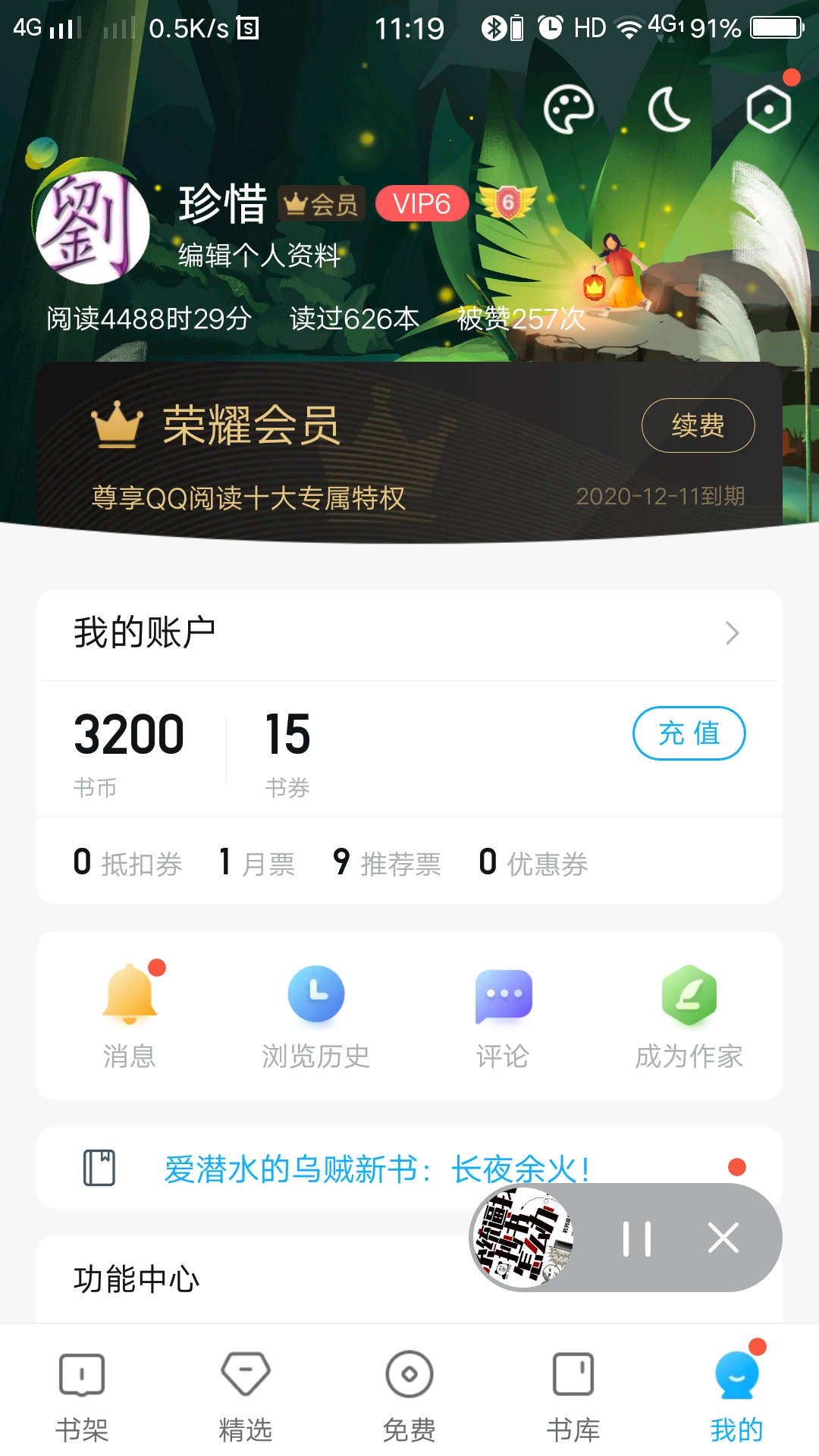The height and width of the screenshot is (1456, 819).
Task: Open 评论 comments
Action: click(x=503, y=1016)
